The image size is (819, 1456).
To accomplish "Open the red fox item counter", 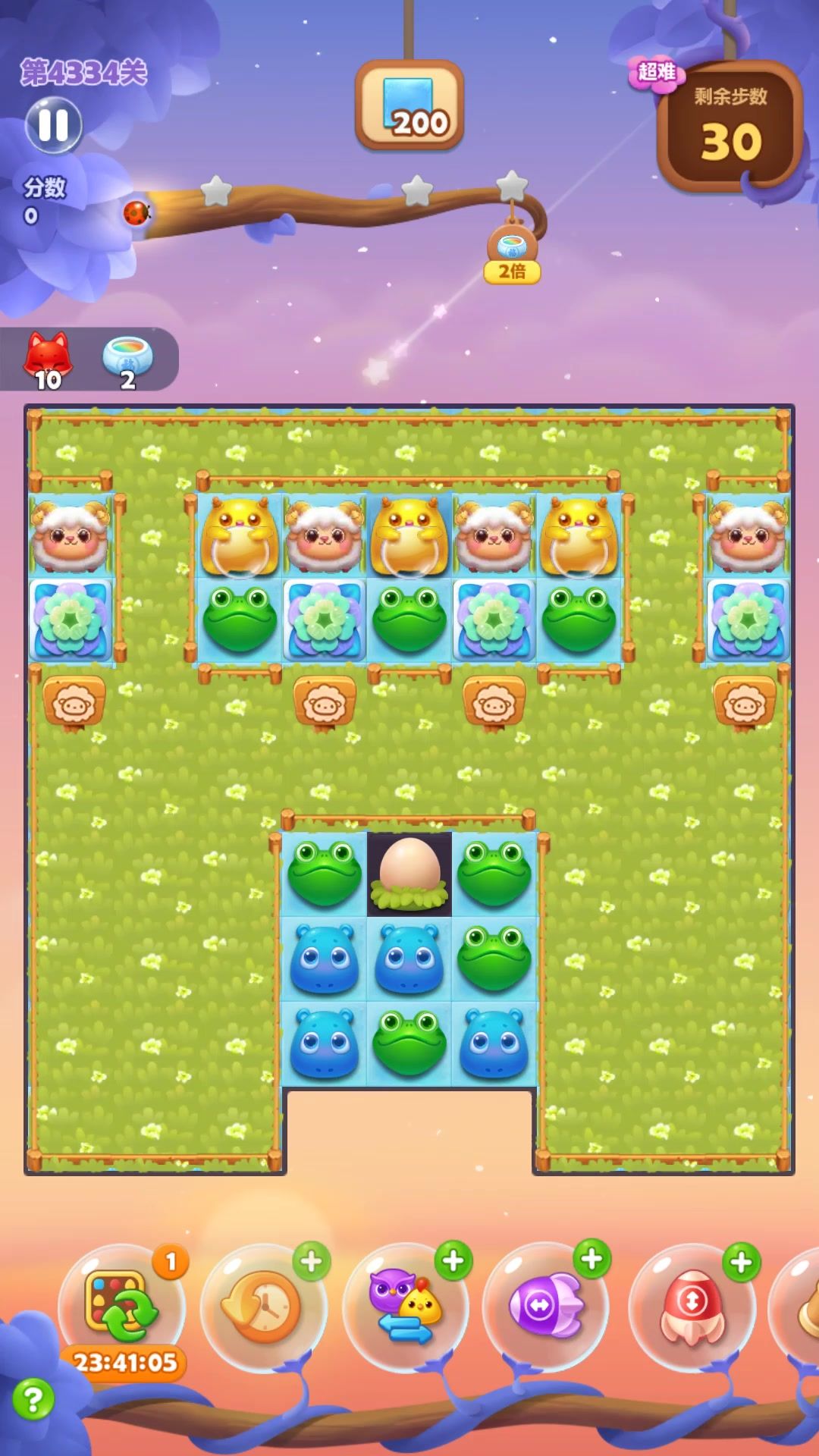I will coord(49,359).
